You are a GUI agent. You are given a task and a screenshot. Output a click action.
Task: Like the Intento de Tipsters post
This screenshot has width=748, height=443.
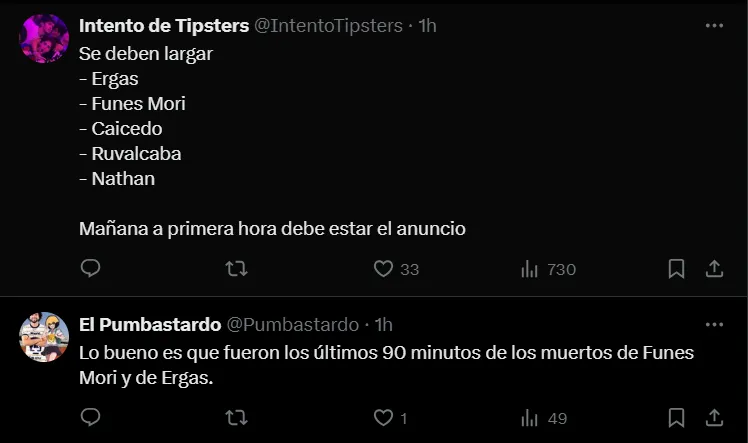383,269
